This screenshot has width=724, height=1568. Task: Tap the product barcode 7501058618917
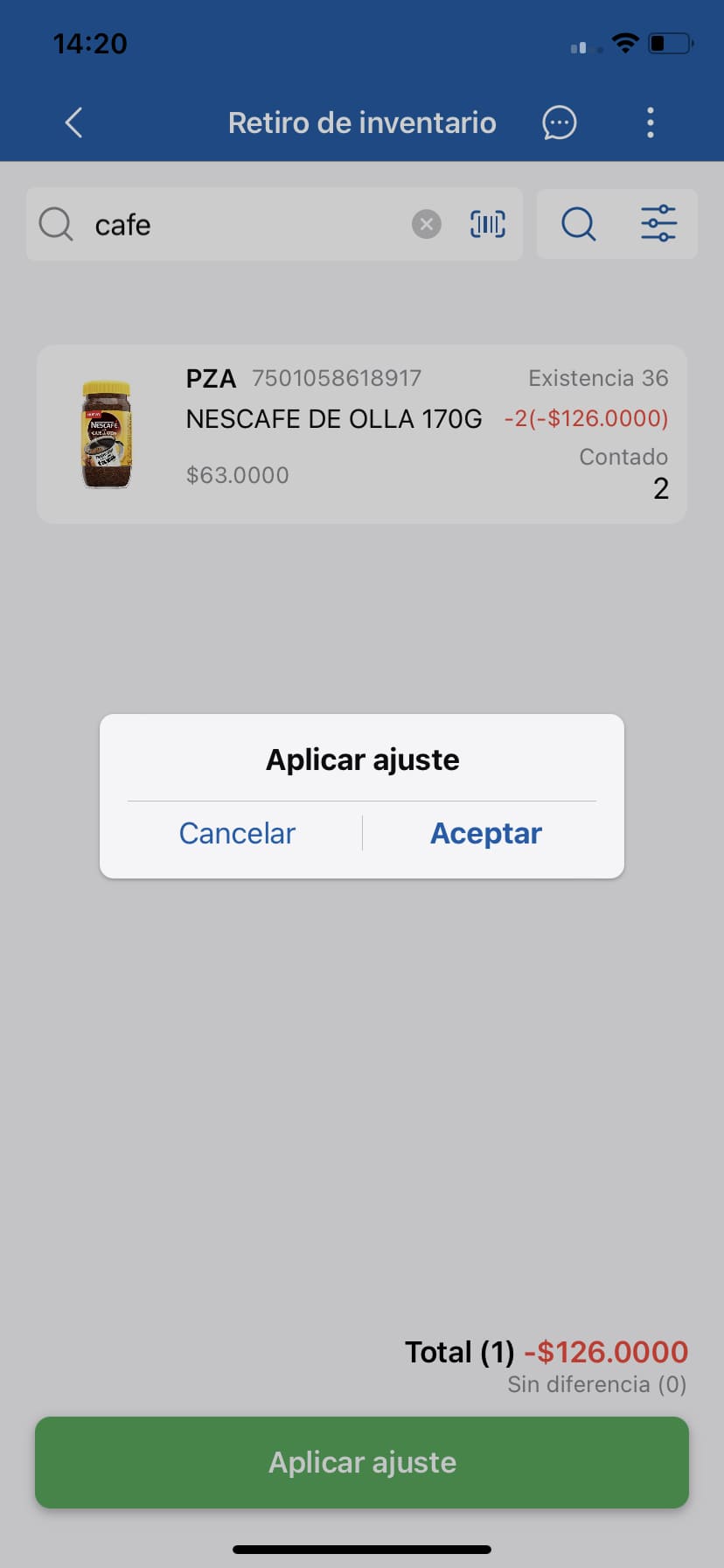click(337, 377)
